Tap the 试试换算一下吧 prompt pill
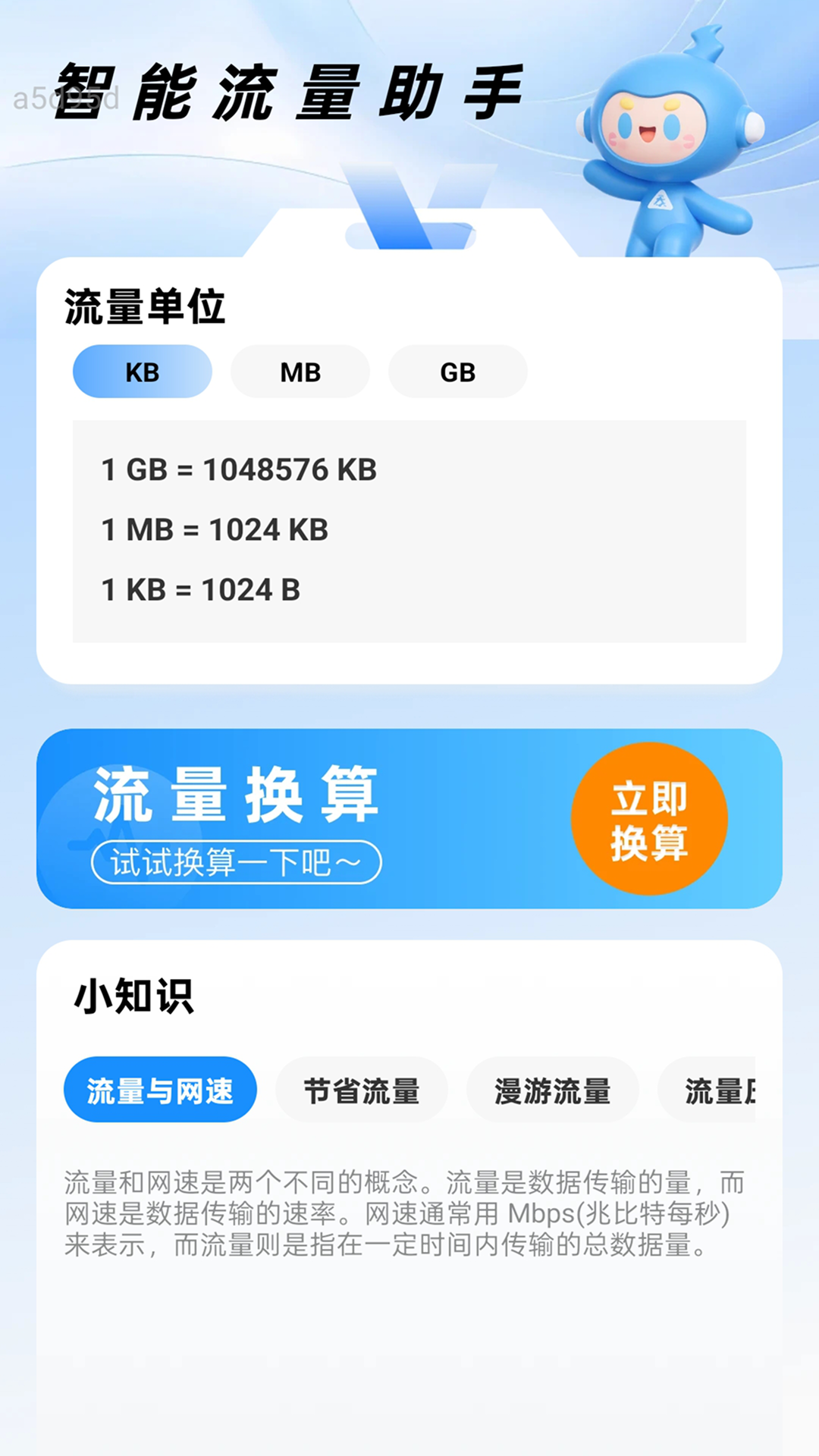The width and height of the screenshot is (819, 1456). (x=237, y=861)
